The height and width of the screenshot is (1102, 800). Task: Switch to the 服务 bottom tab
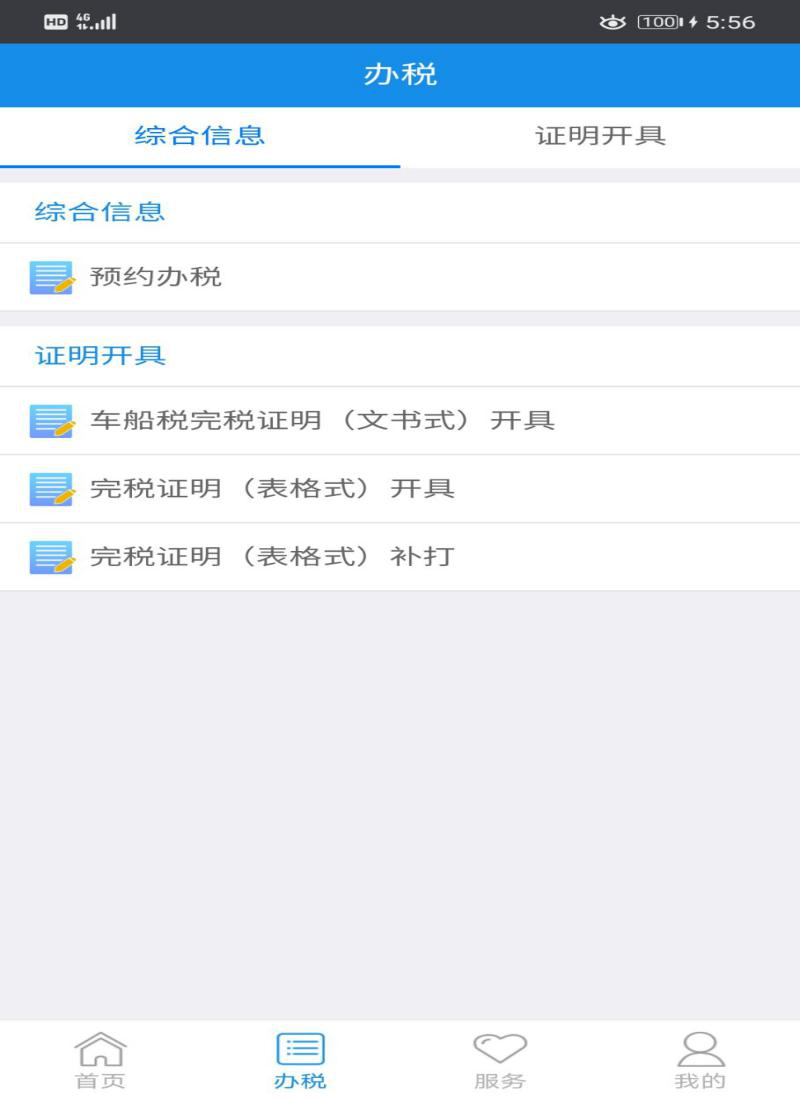pos(499,1061)
